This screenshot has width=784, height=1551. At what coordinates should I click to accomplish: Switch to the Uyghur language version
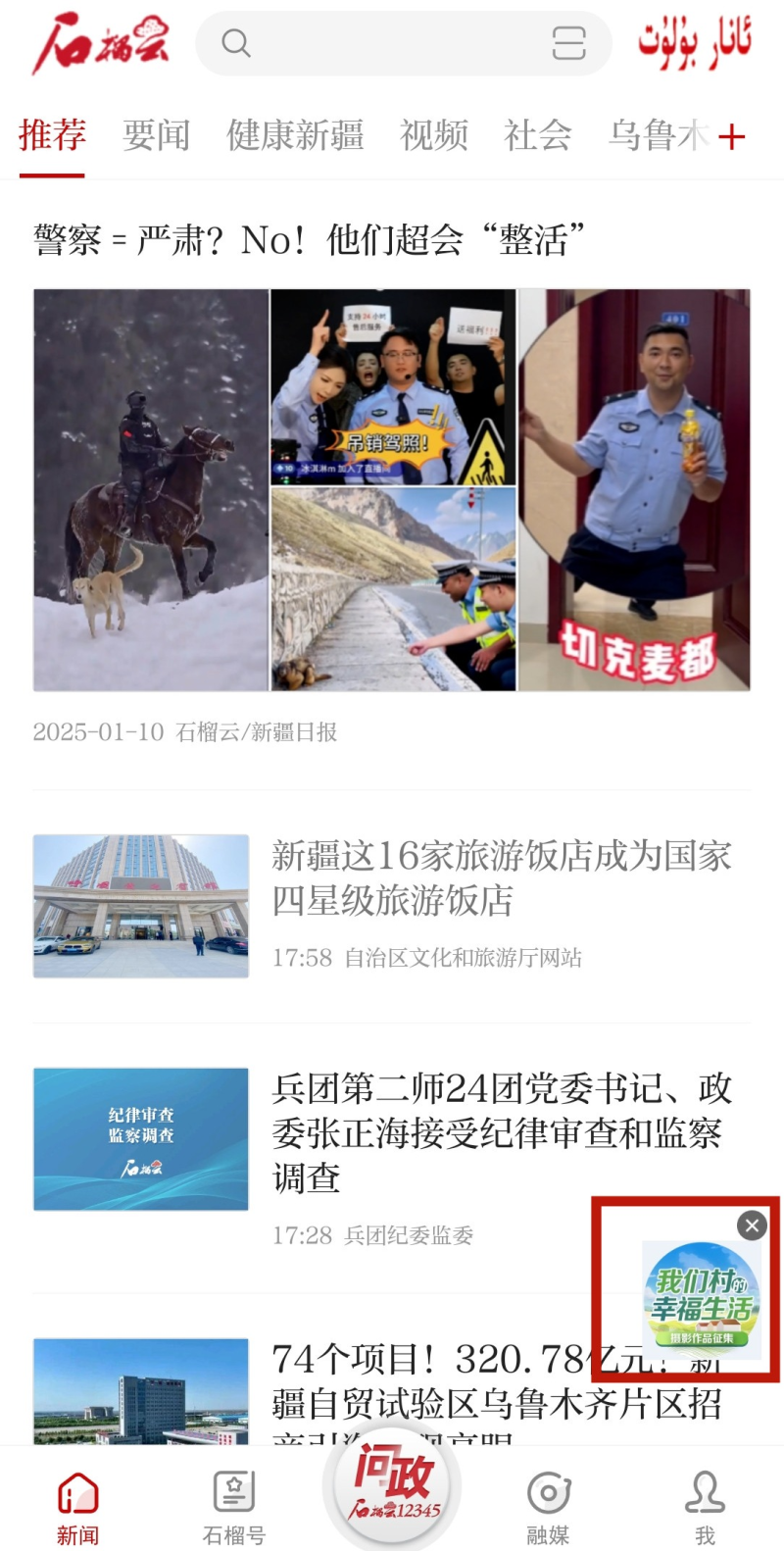694,42
